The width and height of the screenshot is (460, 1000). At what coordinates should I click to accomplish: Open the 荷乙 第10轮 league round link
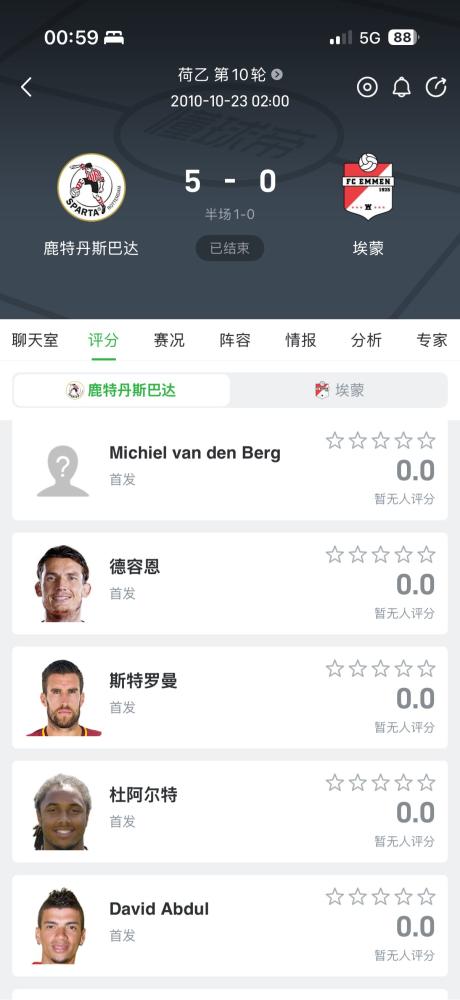(230, 75)
